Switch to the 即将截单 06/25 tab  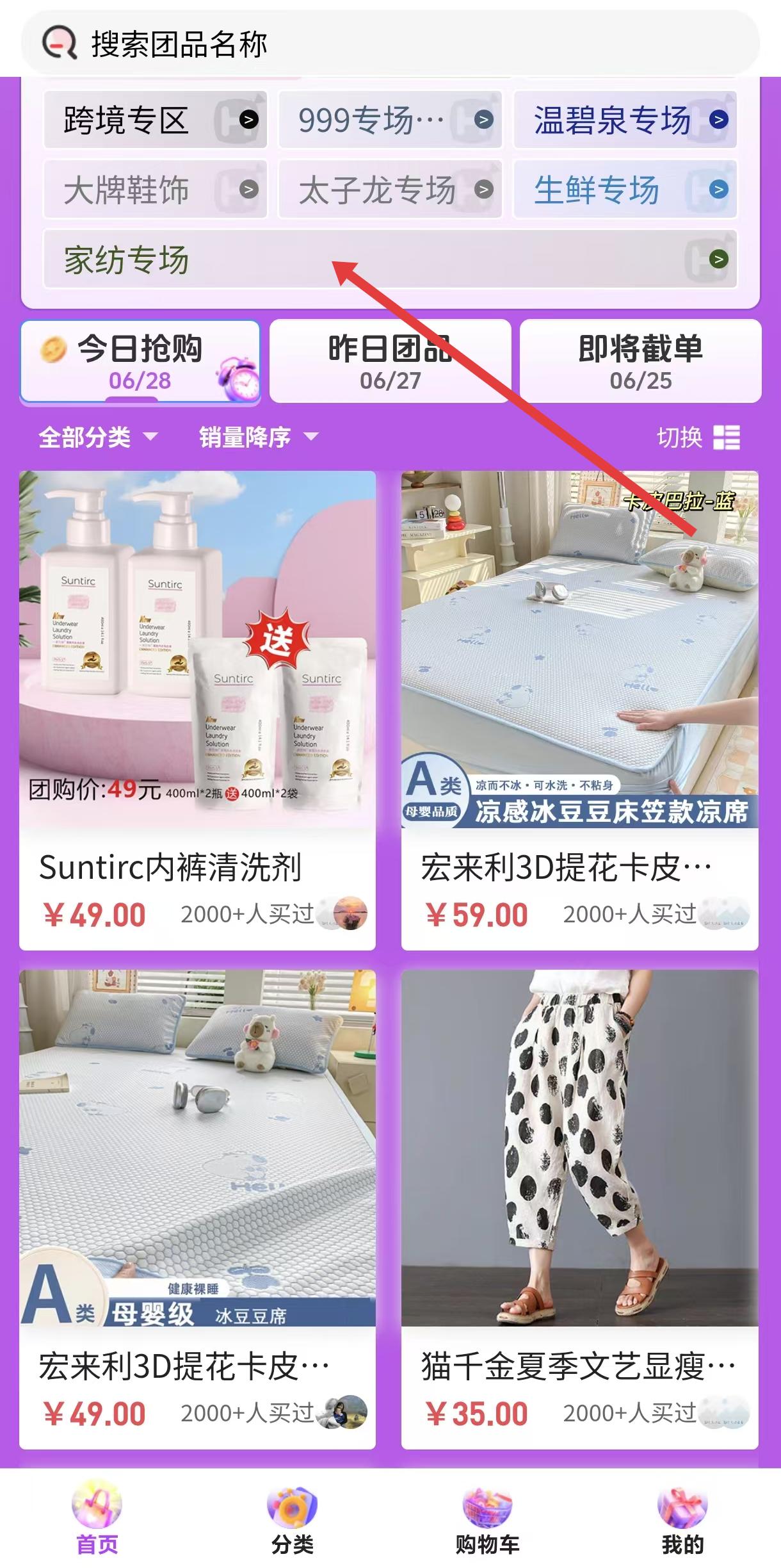coord(640,361)
